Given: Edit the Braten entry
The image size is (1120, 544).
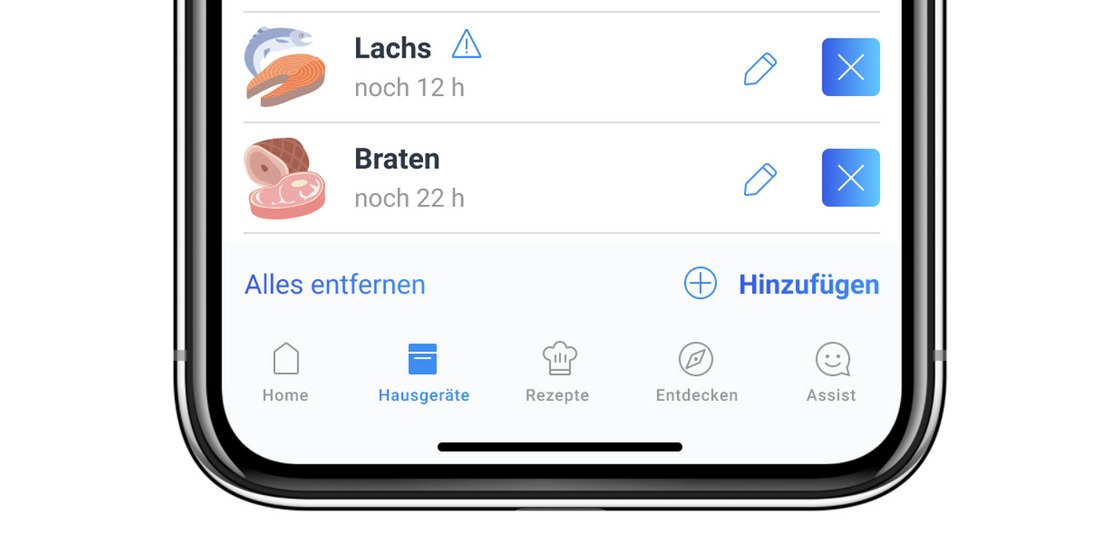Looking at the screenshot, I should [x=760, y=180].
